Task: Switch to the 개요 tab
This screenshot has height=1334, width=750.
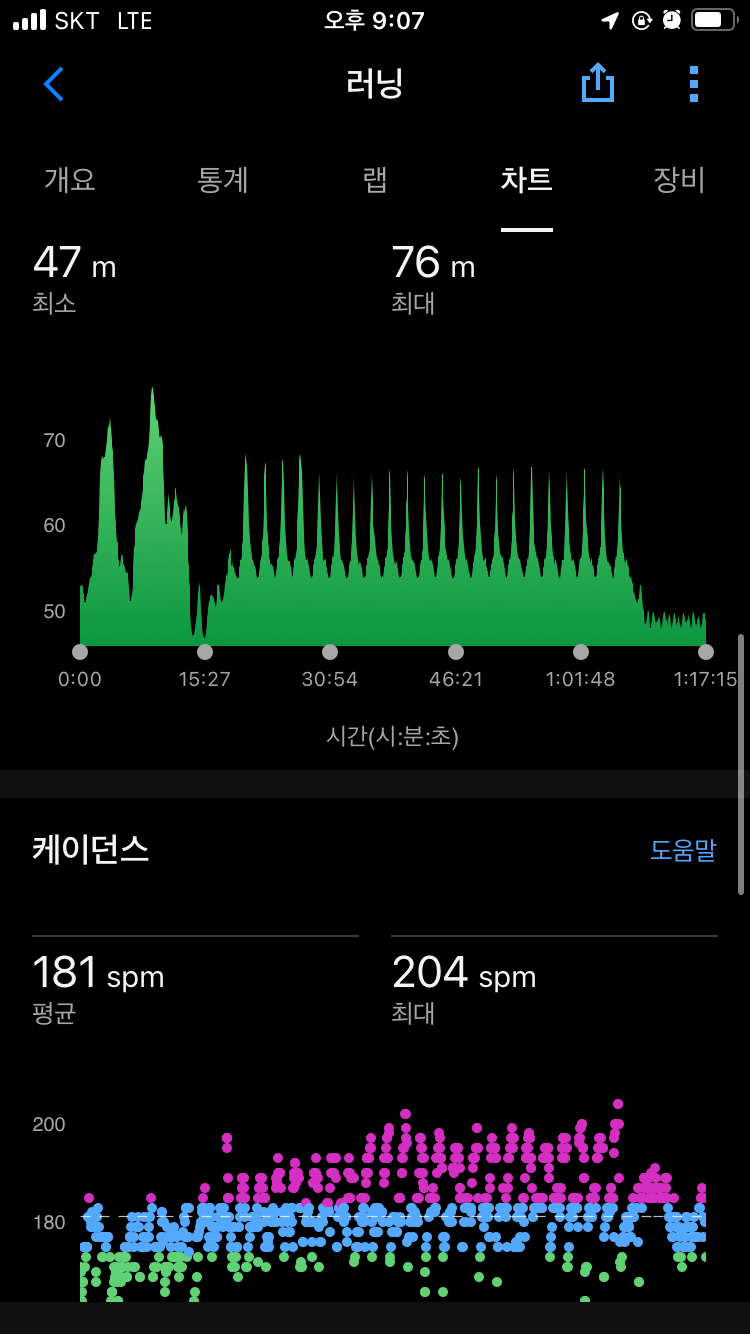Action: [x=70, y=180]
